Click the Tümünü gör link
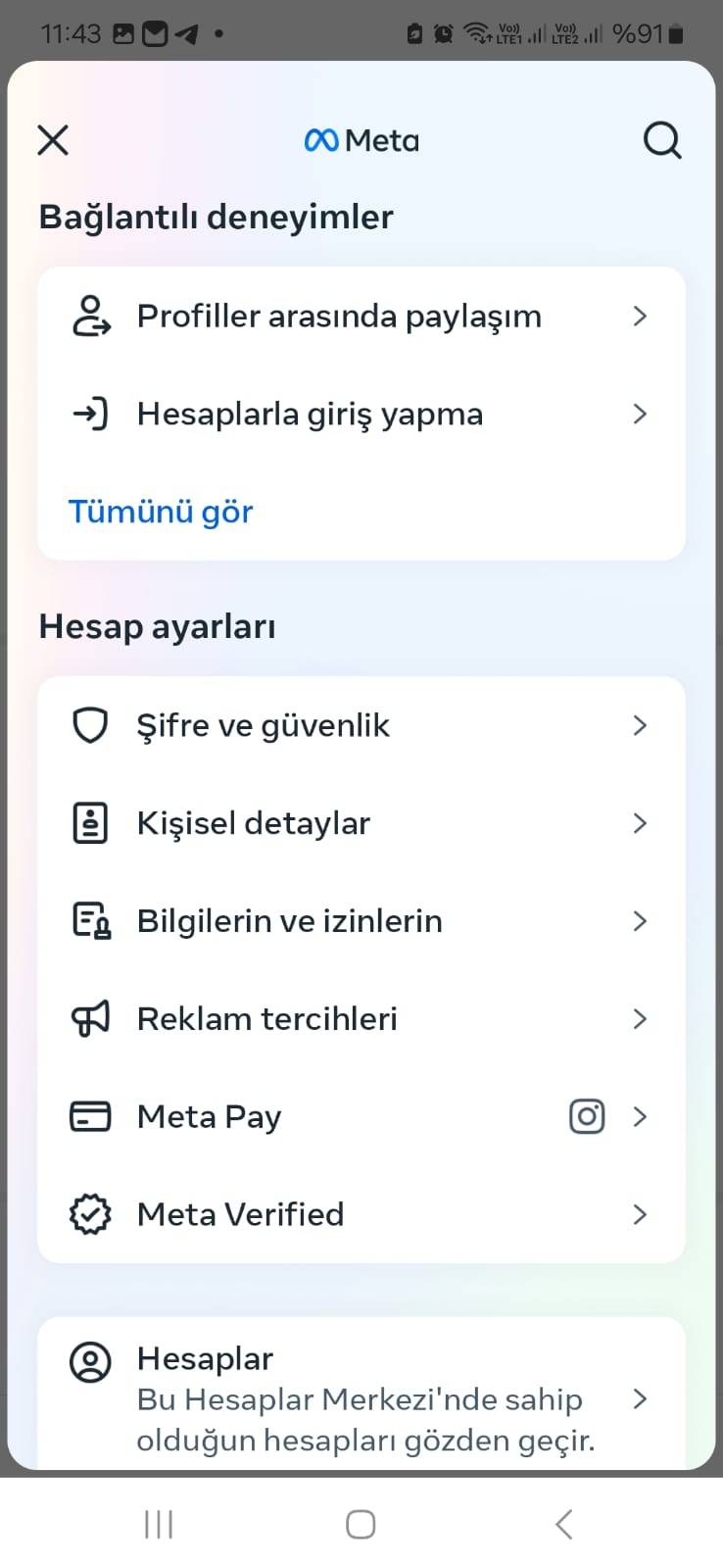 click(x=160, y=512)
